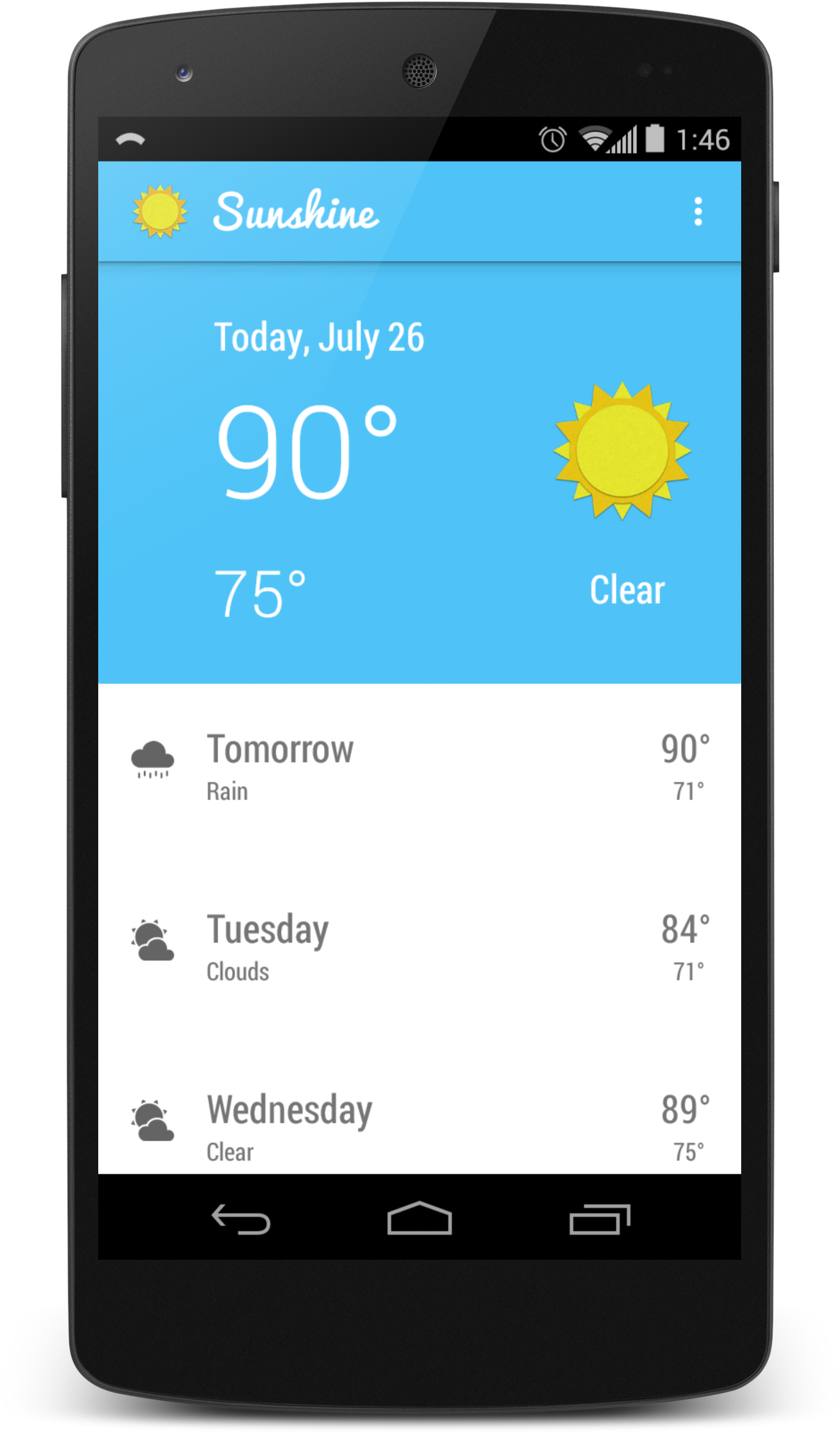This screenshot has width=840, height=1433.
Task: Tap the home button in navigation bar
Action: coord(419,1218)
